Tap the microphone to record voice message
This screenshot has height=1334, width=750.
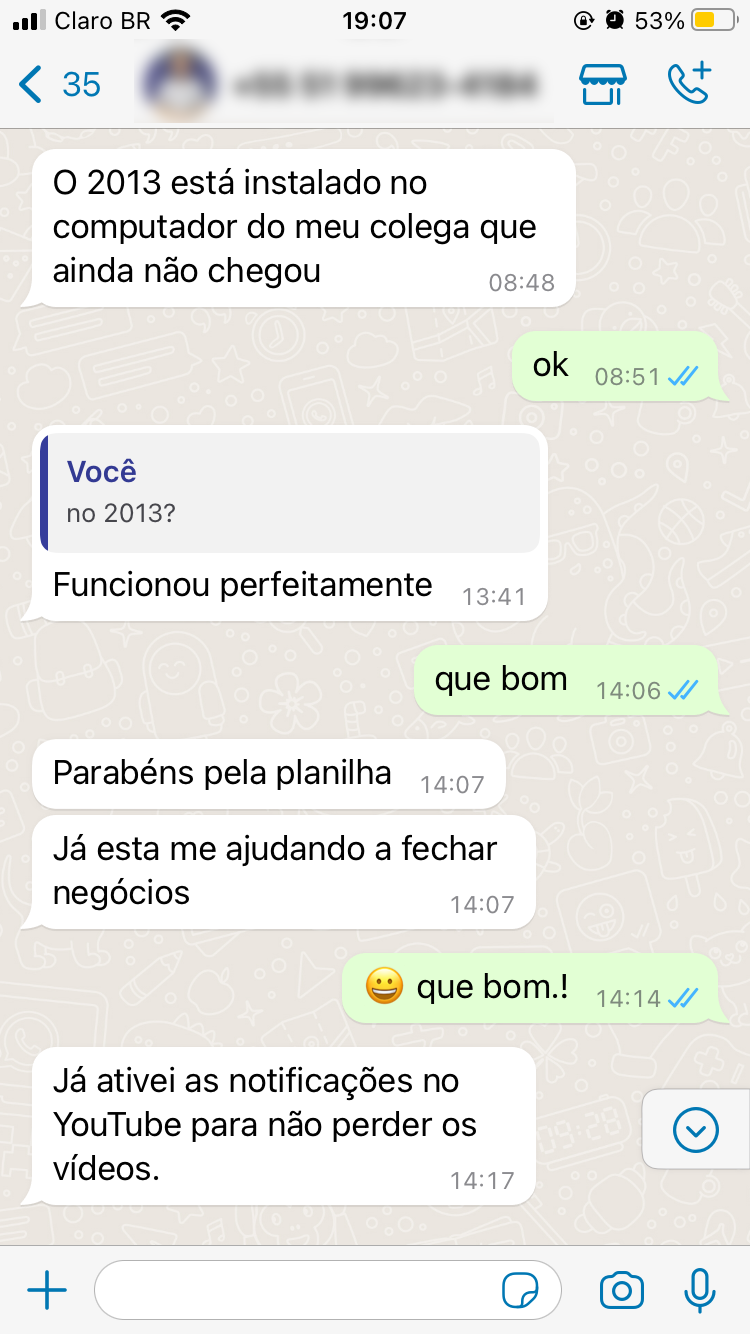coord(700,1291)
